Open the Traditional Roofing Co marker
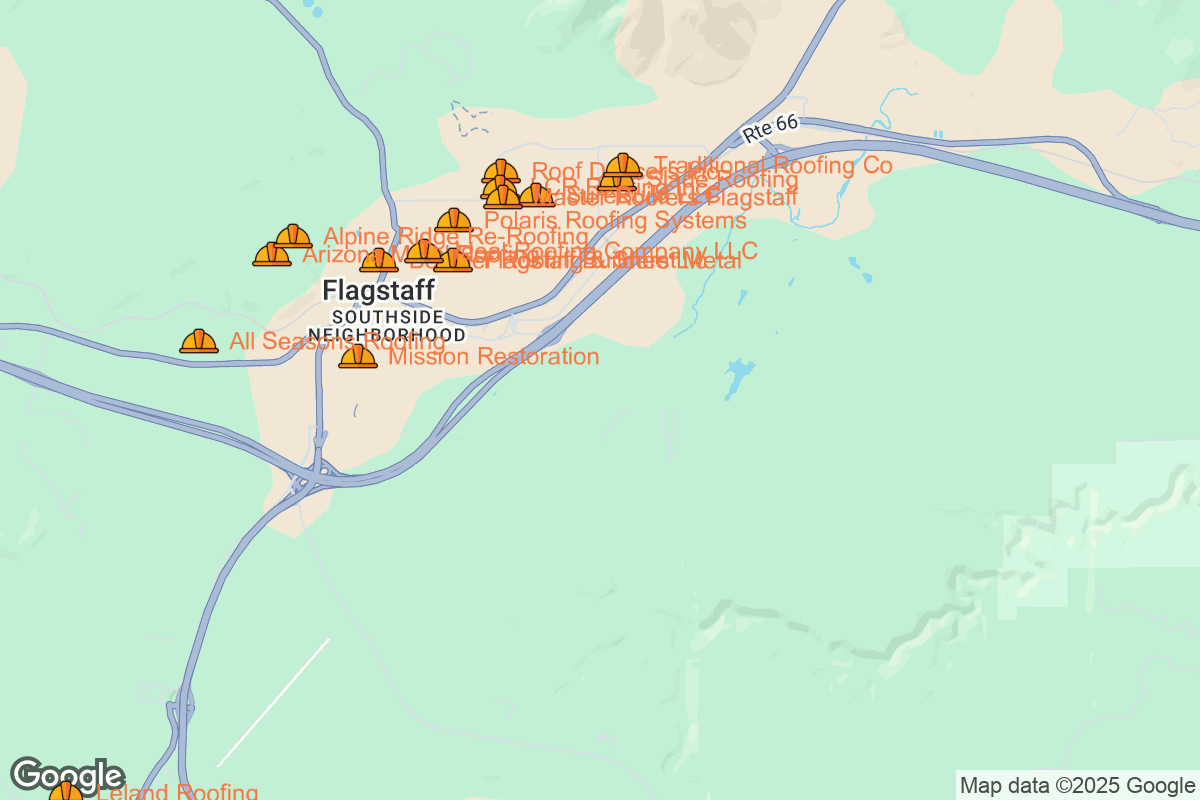The width and height of the screenshot is (1200, 800). (624, 165)
